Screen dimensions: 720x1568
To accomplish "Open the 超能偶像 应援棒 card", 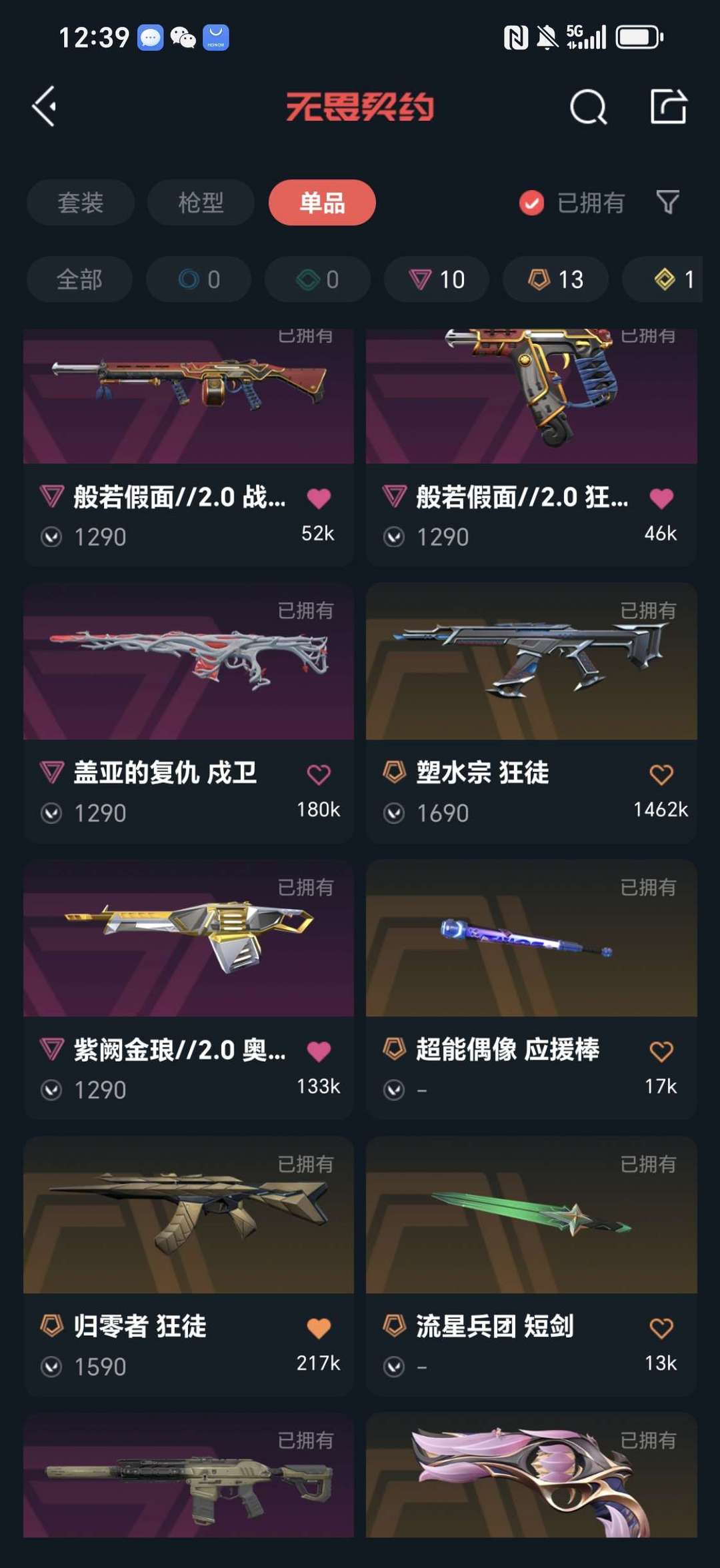I will pos(531,990).
